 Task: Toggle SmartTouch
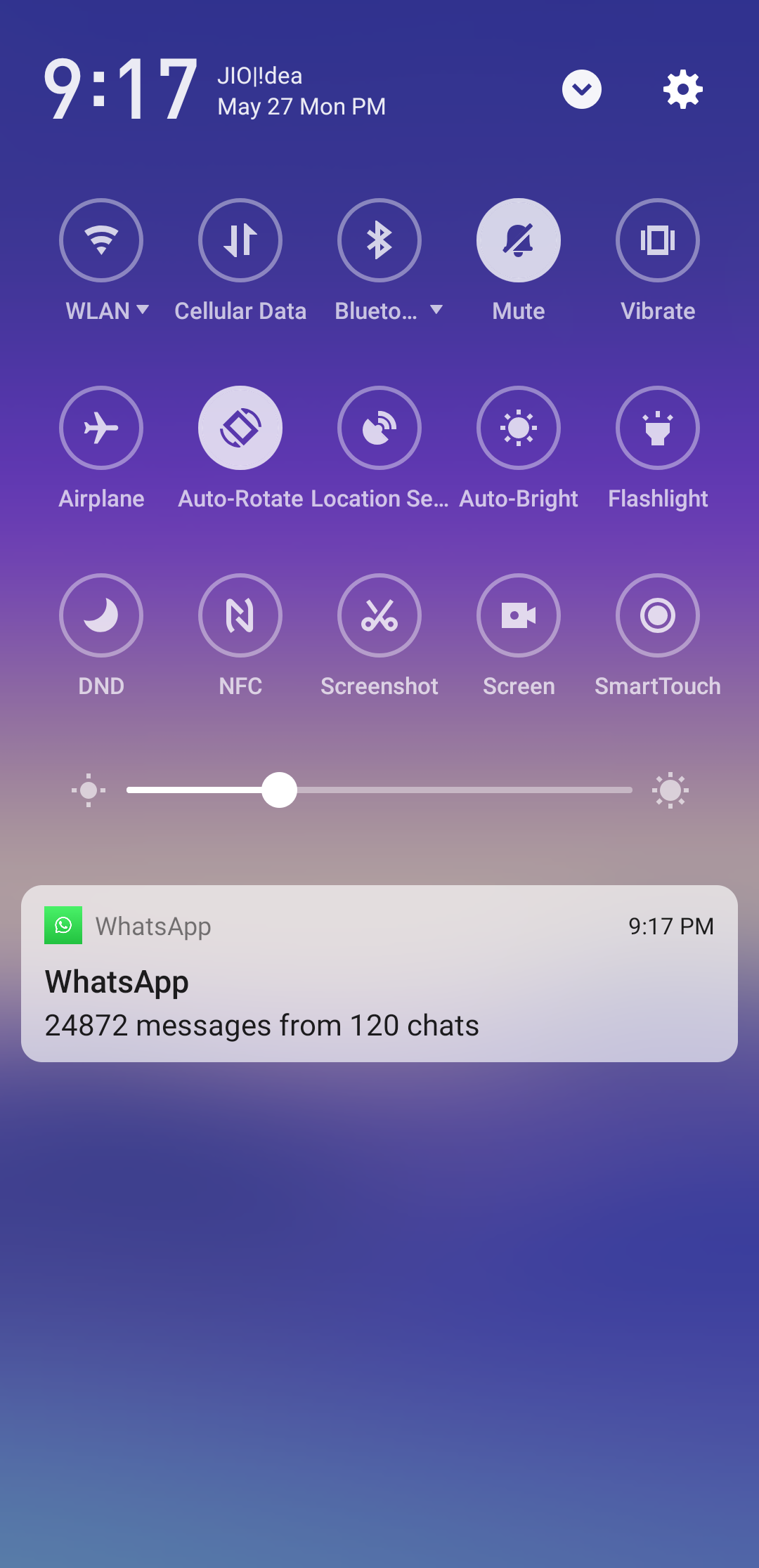click(658, 615)
